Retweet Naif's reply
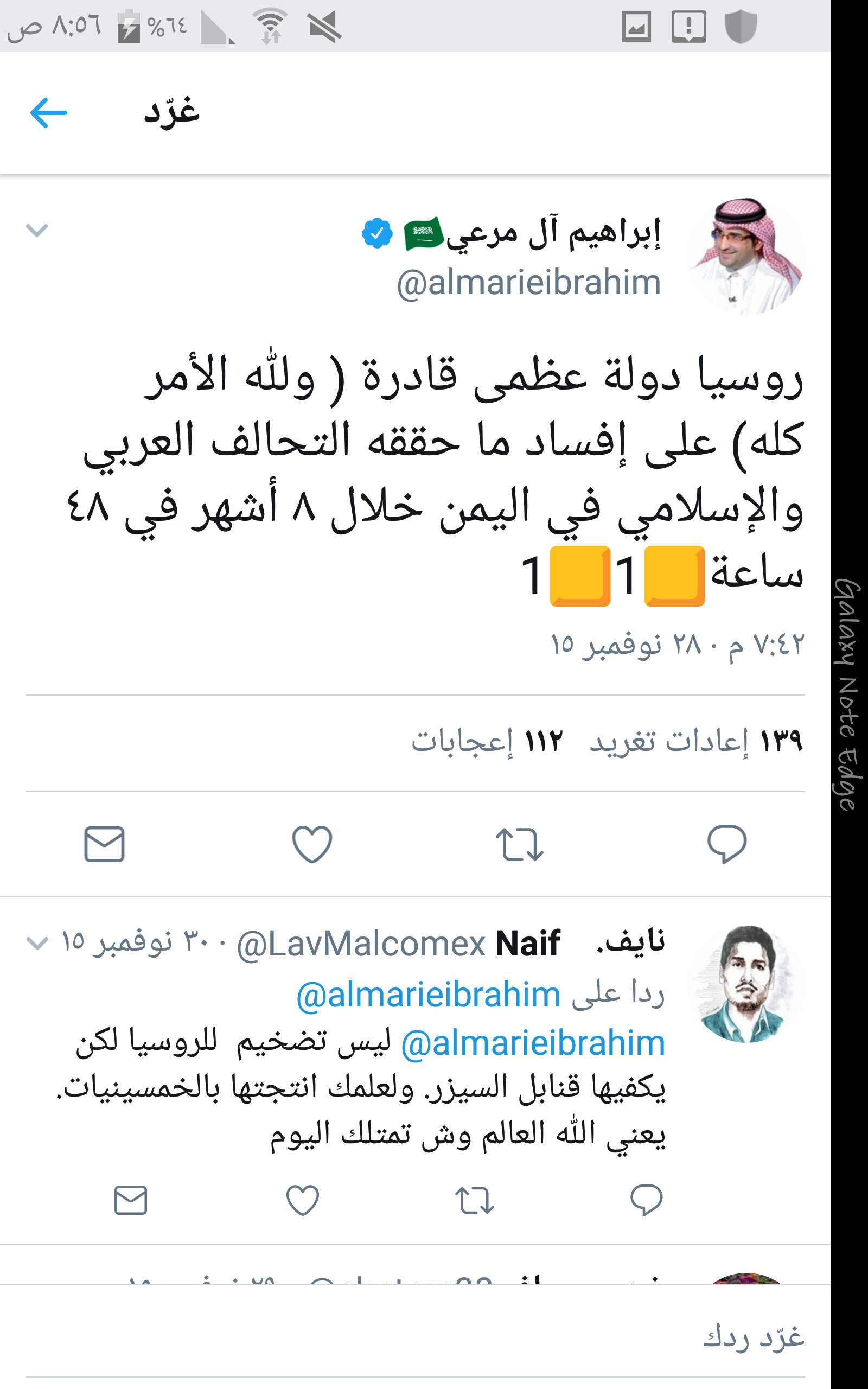Viewport: 868px width, 1389px height. coord(474,1200)
